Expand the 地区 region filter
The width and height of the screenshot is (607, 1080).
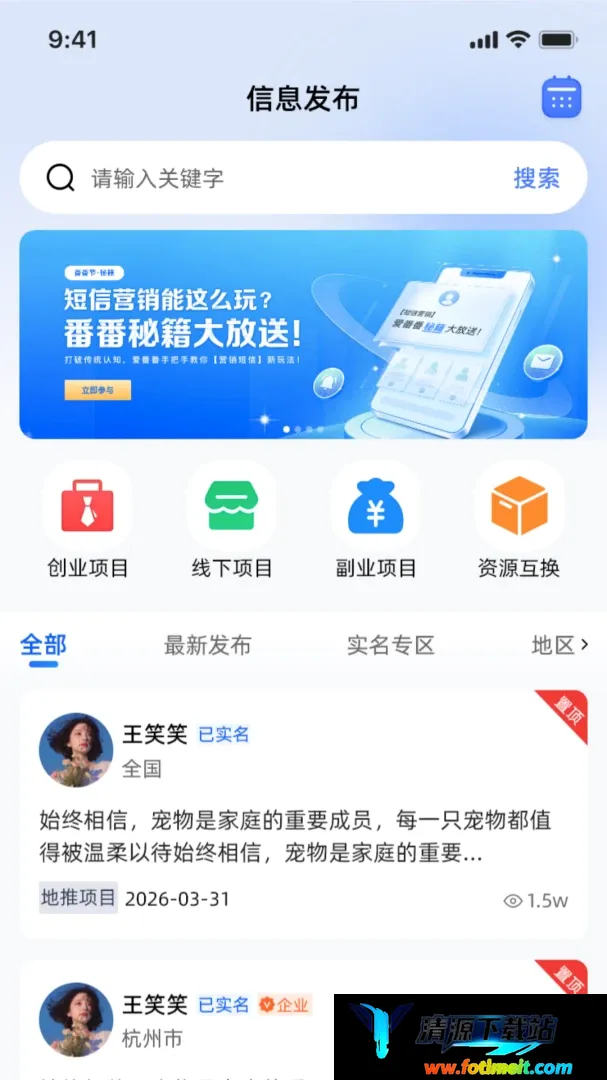560,645
